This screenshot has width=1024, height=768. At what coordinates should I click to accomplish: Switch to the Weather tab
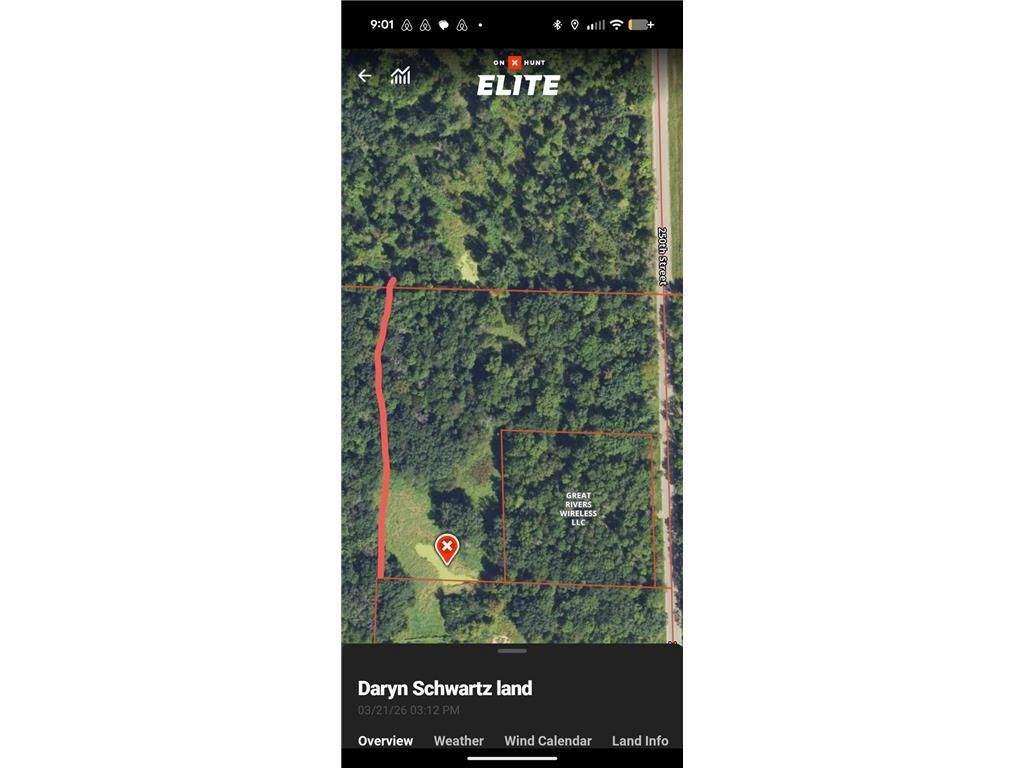[x=458, y=741]
